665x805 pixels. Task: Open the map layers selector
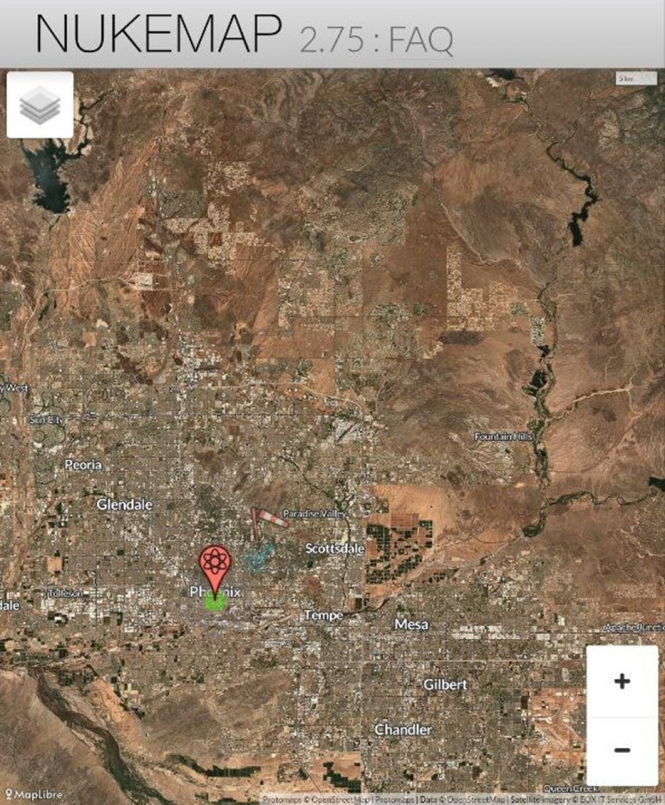point(40,105)
